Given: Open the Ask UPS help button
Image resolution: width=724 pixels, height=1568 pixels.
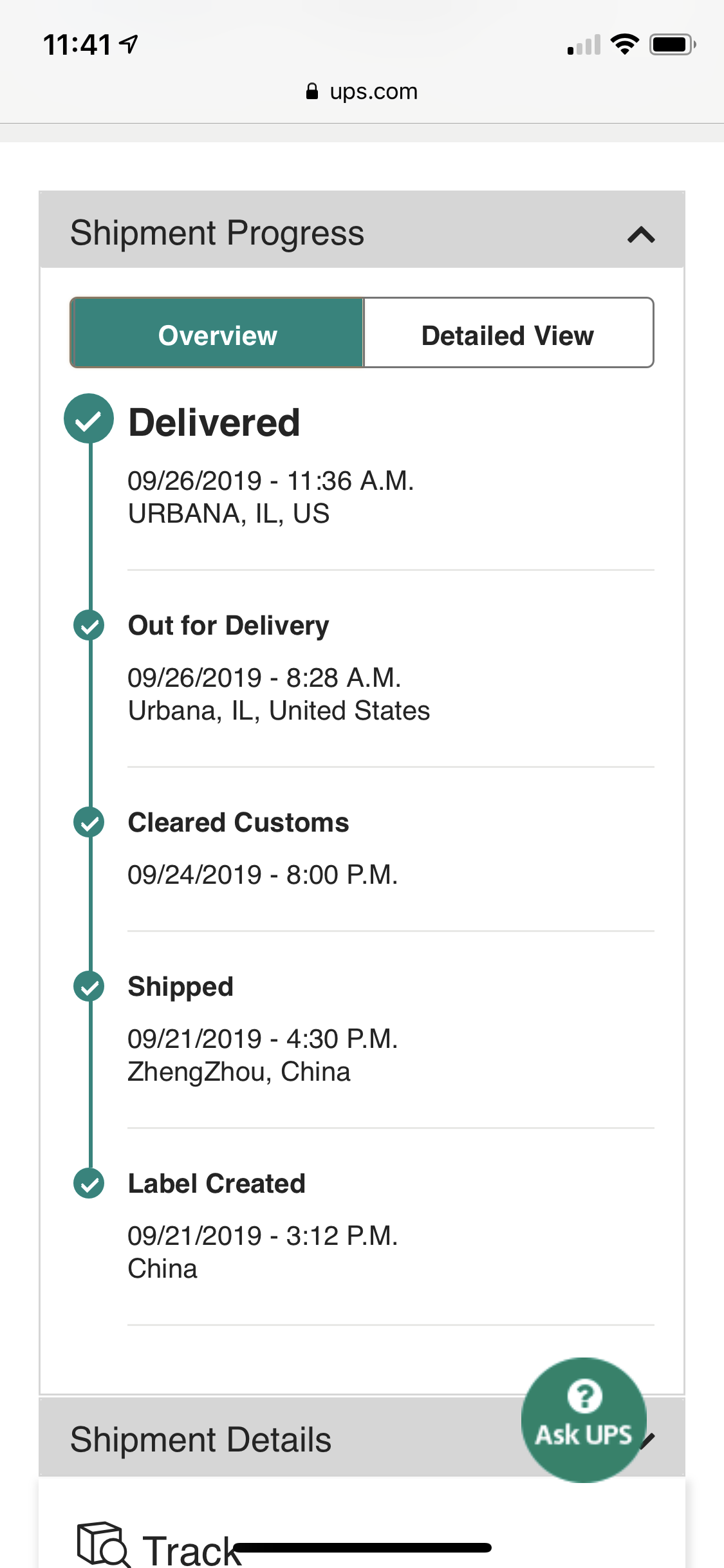Looking at the screenshot, I should [584, 1419].
